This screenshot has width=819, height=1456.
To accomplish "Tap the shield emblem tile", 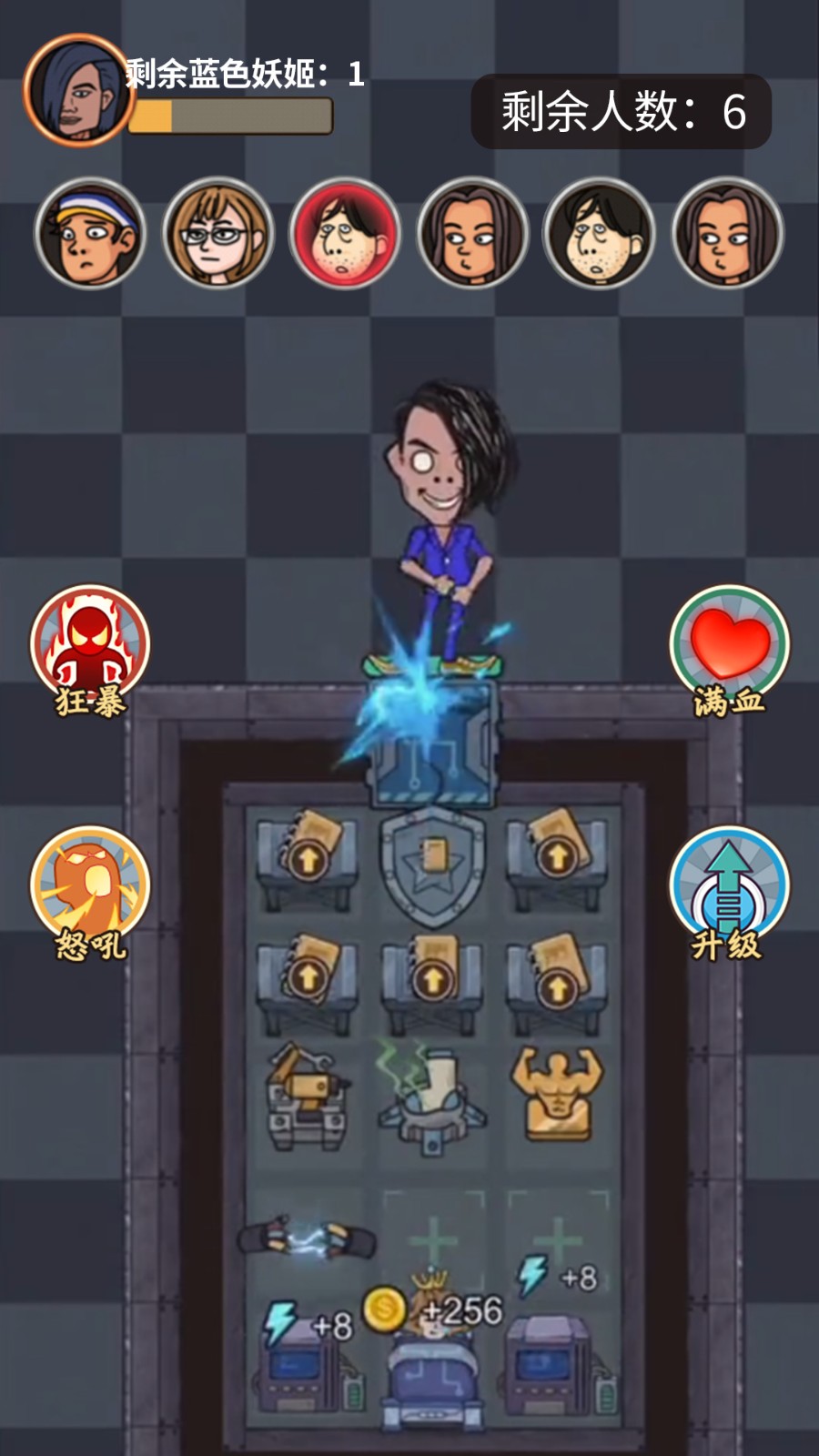I will [x=432, y=866].
